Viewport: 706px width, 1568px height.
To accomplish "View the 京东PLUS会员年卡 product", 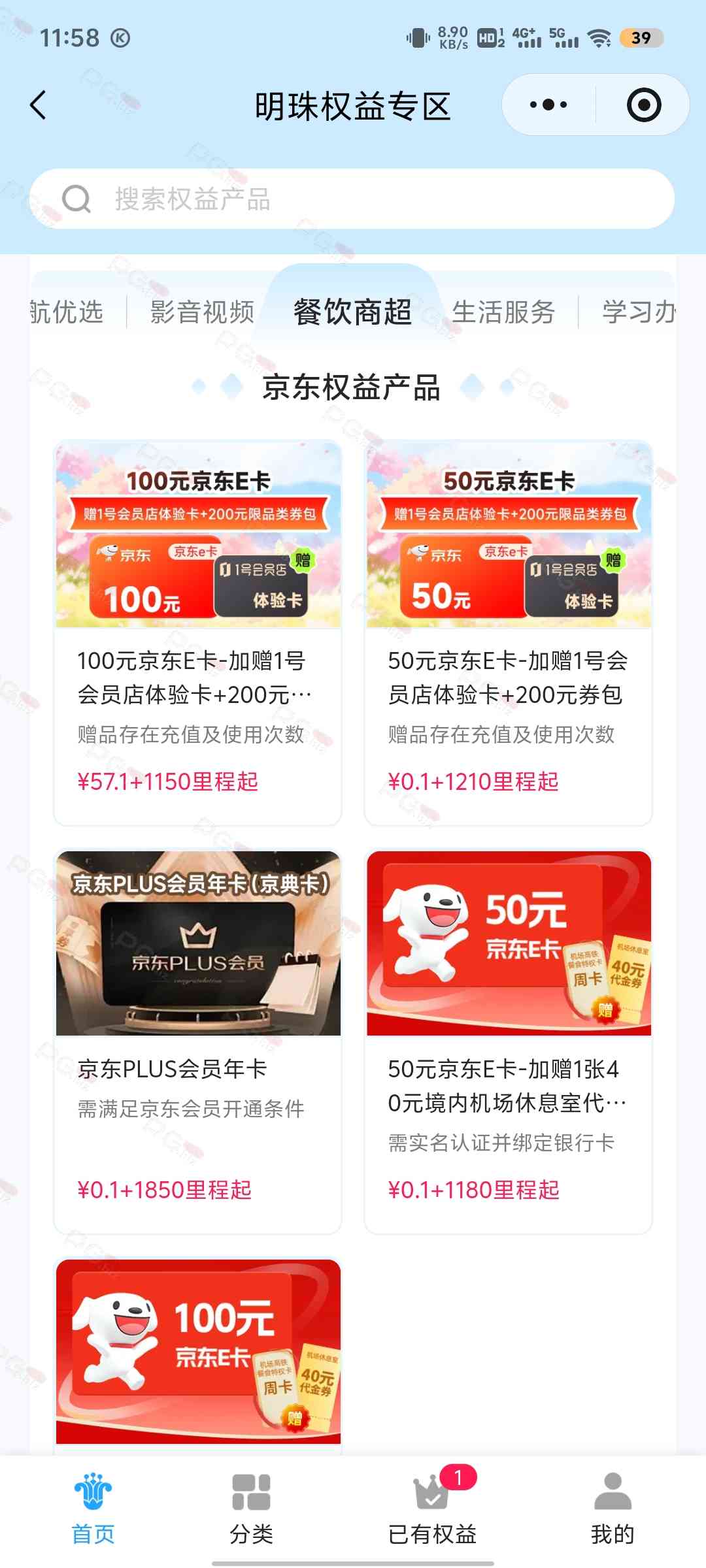I will click(x=197, y=1041).
